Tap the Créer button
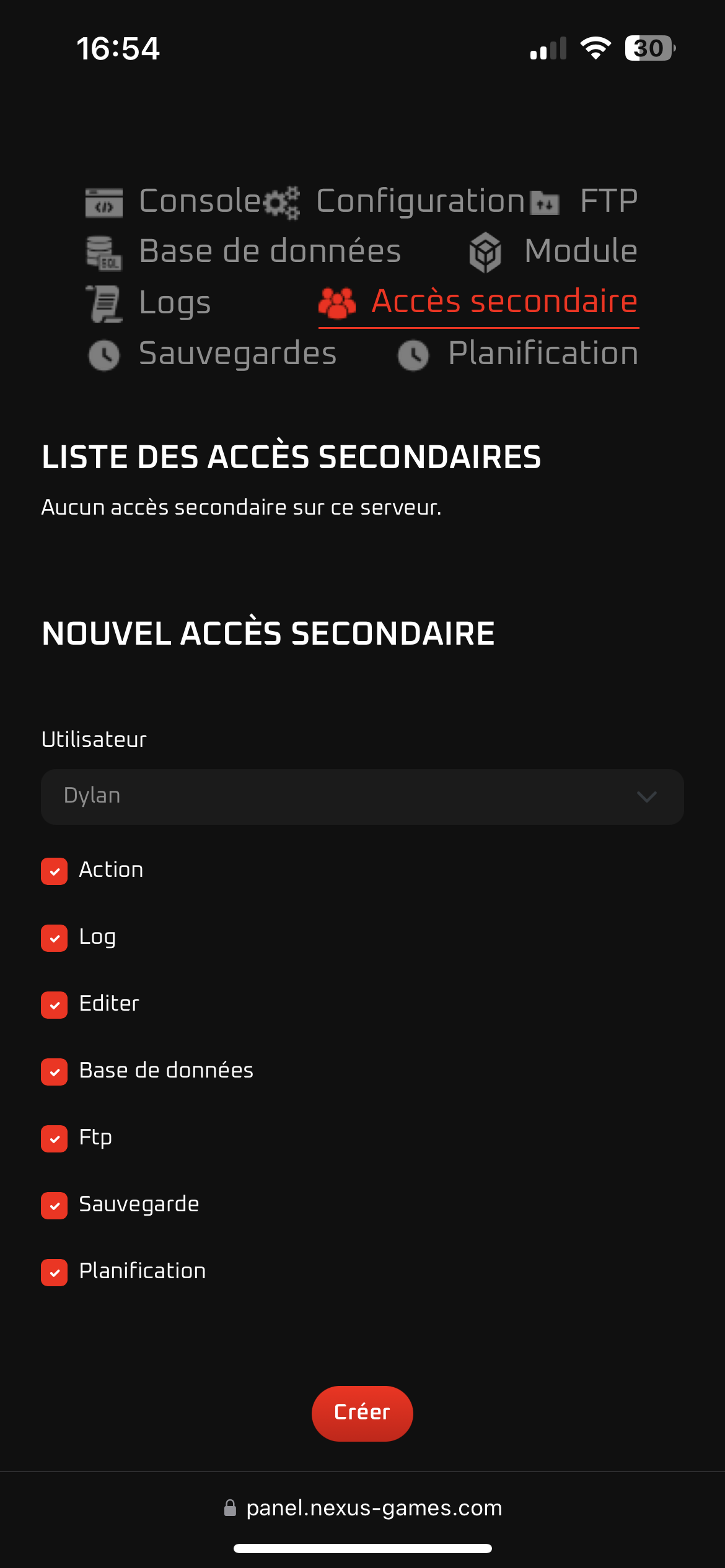This screenshot has width=725, height=1568. [362, 1413]
